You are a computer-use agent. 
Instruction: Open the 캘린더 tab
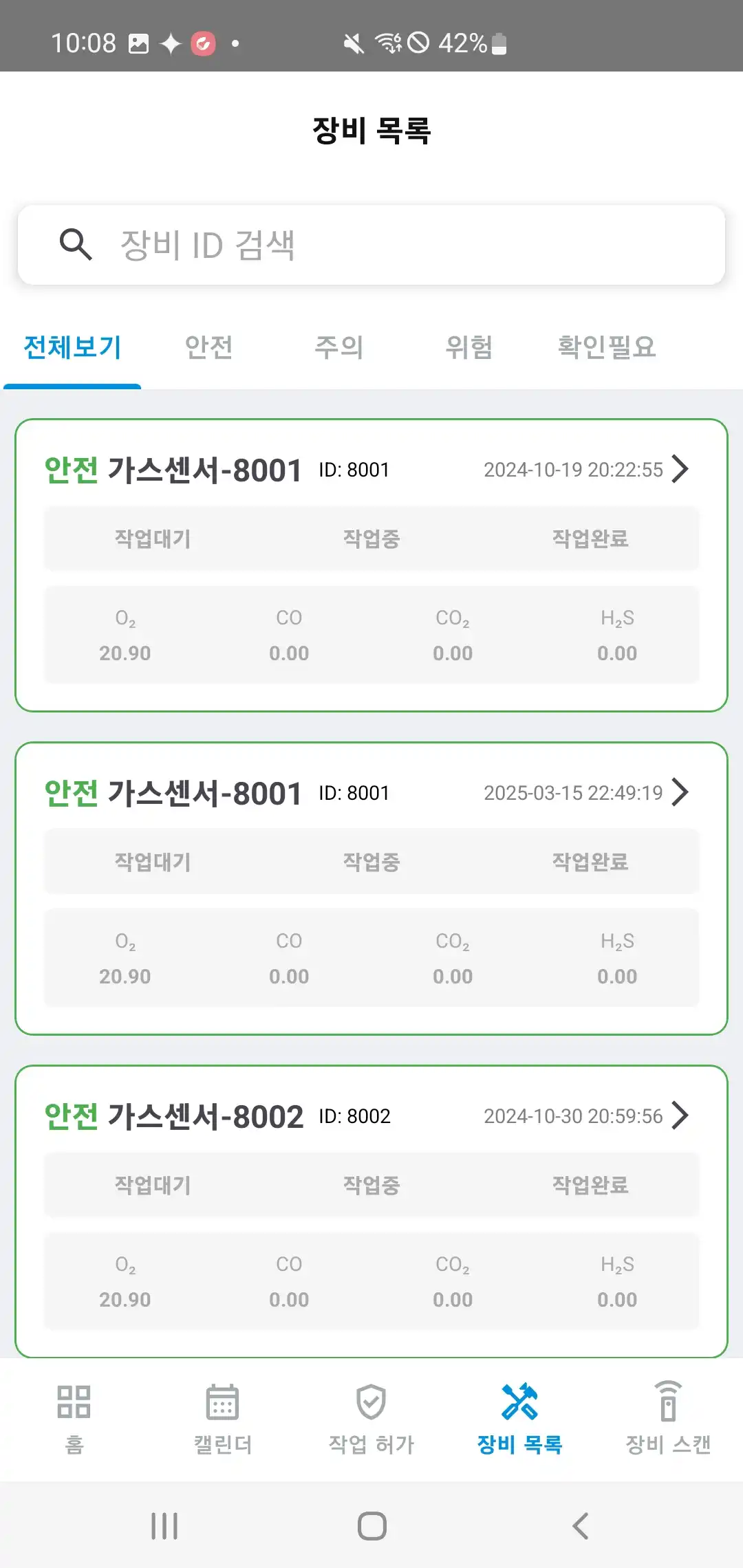coord(222,1418)
